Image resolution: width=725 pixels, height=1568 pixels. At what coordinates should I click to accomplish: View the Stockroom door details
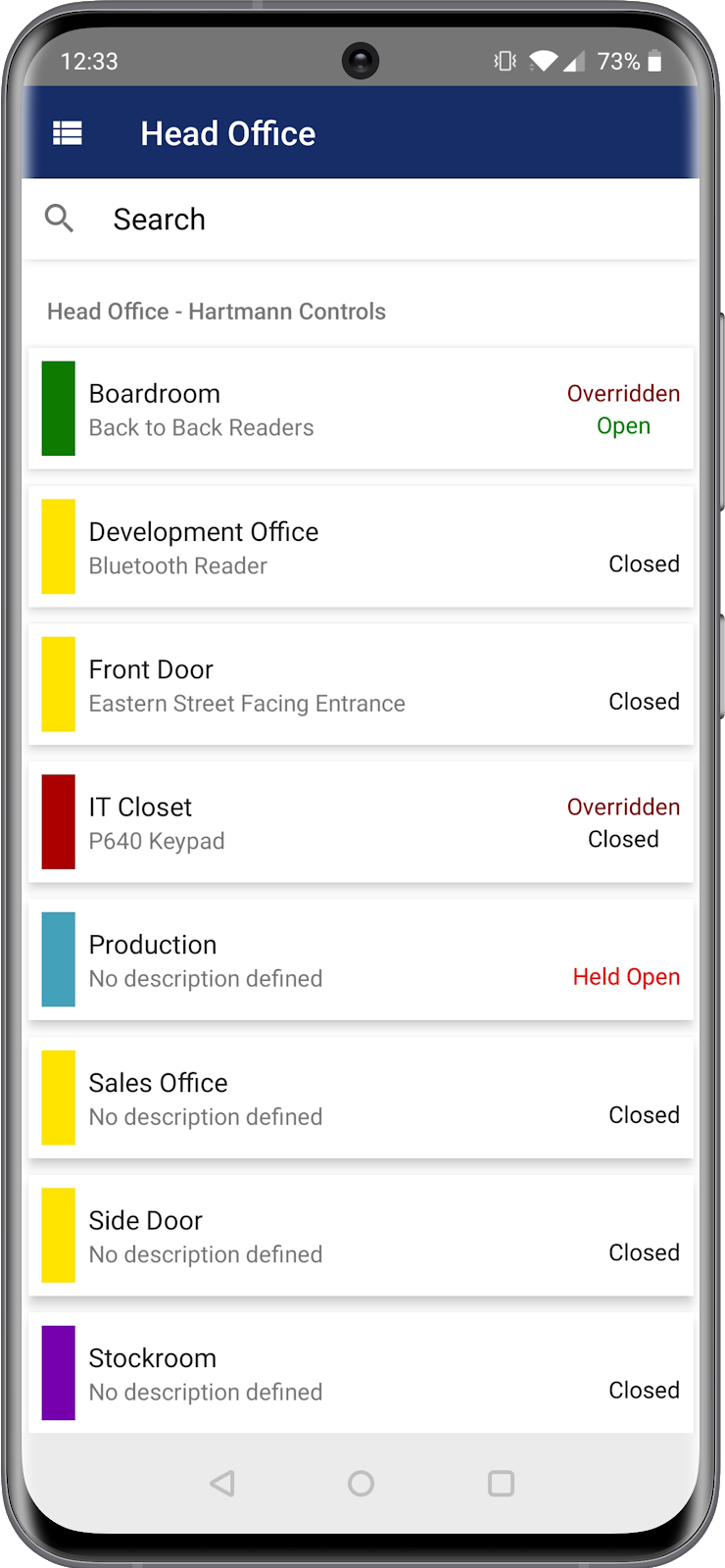tap(361, 1373)
